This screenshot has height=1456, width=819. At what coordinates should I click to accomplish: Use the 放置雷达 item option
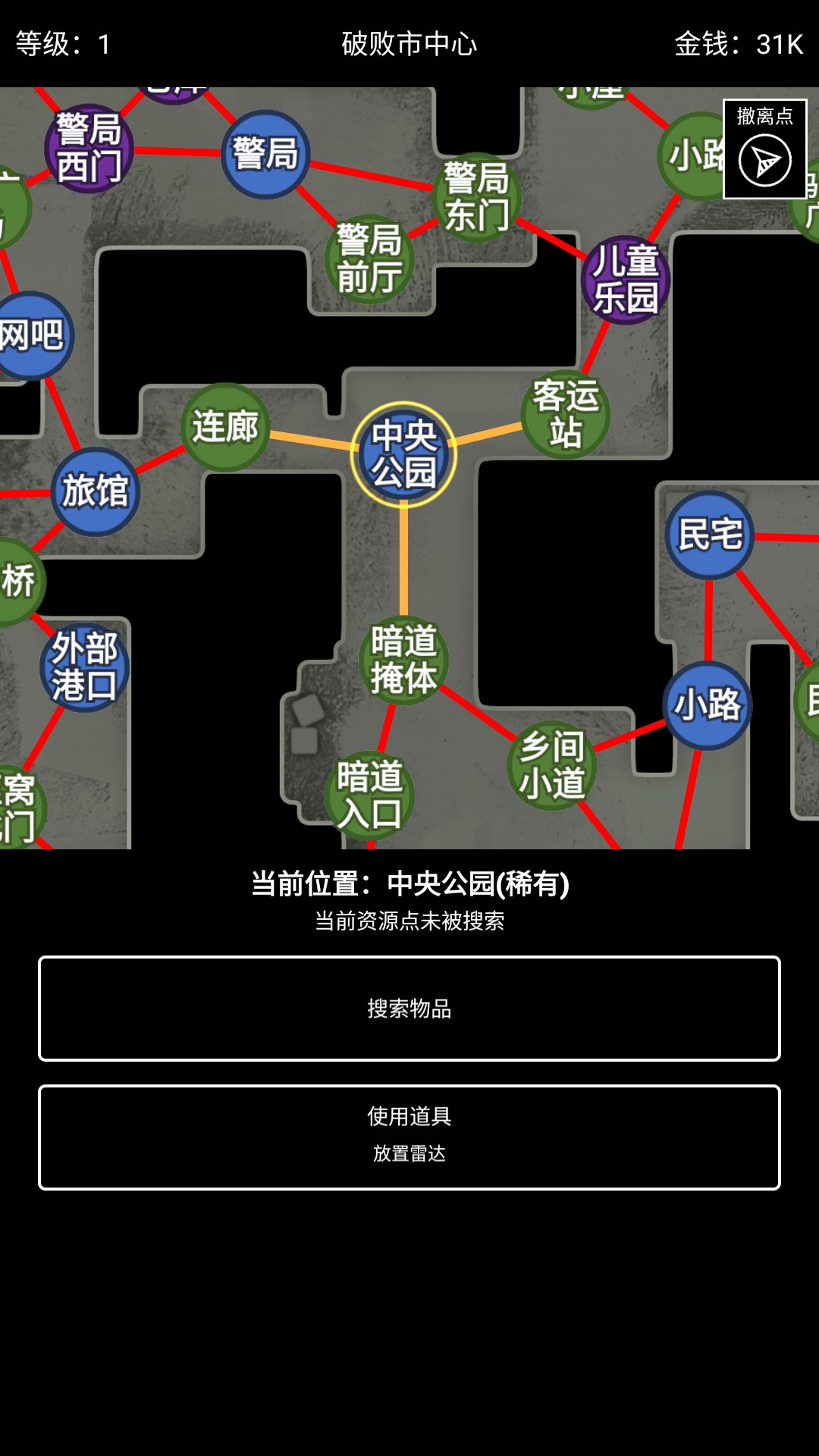click(x=409, y=1155)
